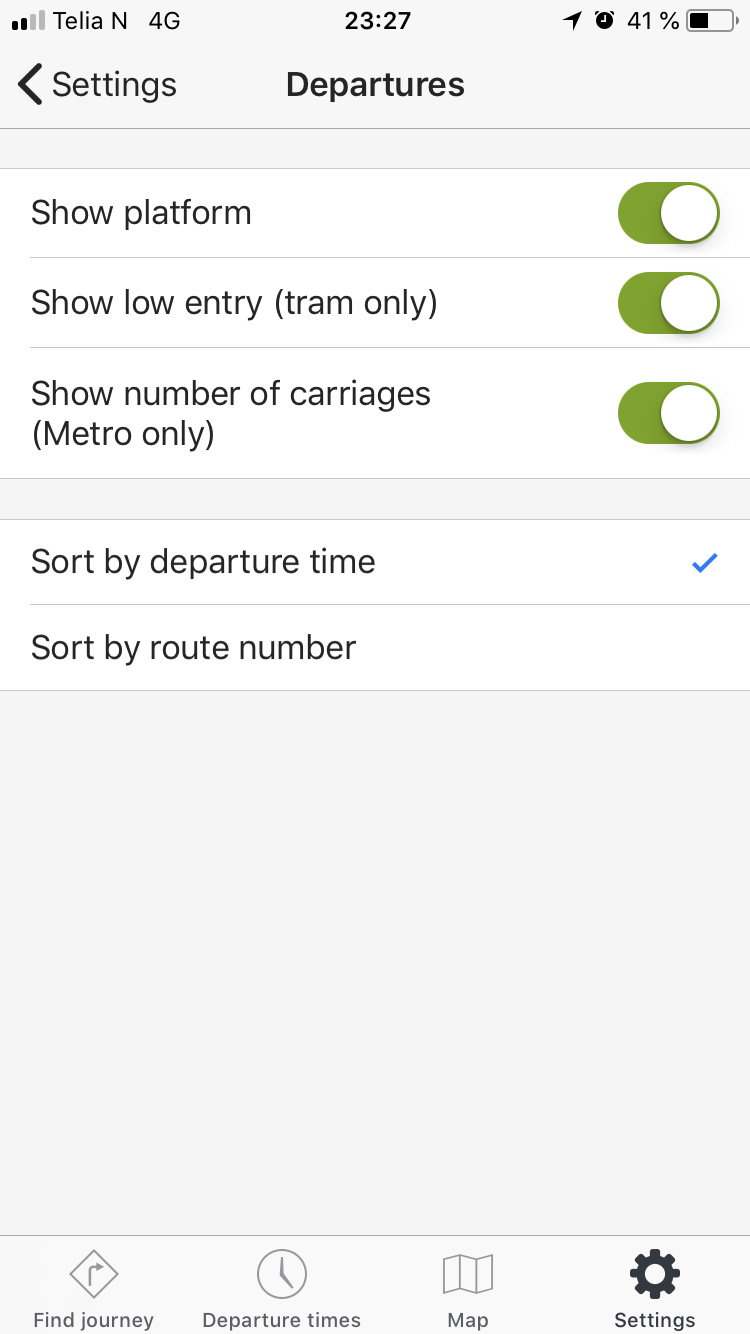
Task: Turn off Show platform switch
Action: [x=669, y=213]
